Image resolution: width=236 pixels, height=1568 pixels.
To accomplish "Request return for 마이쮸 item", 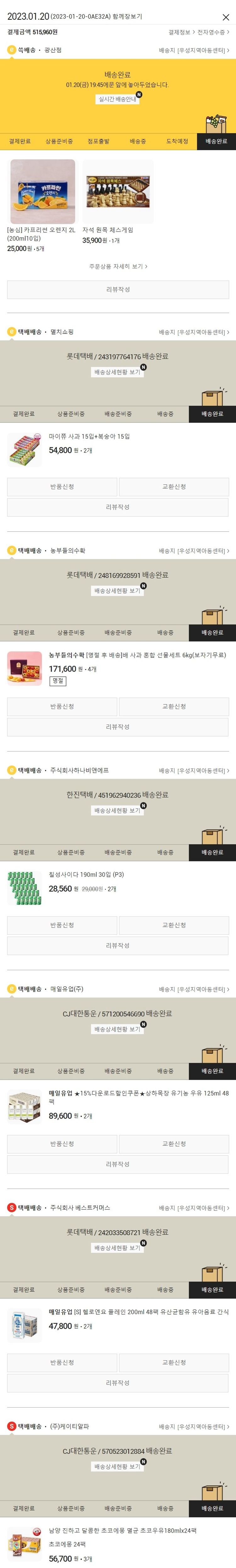I will [62, 486].
